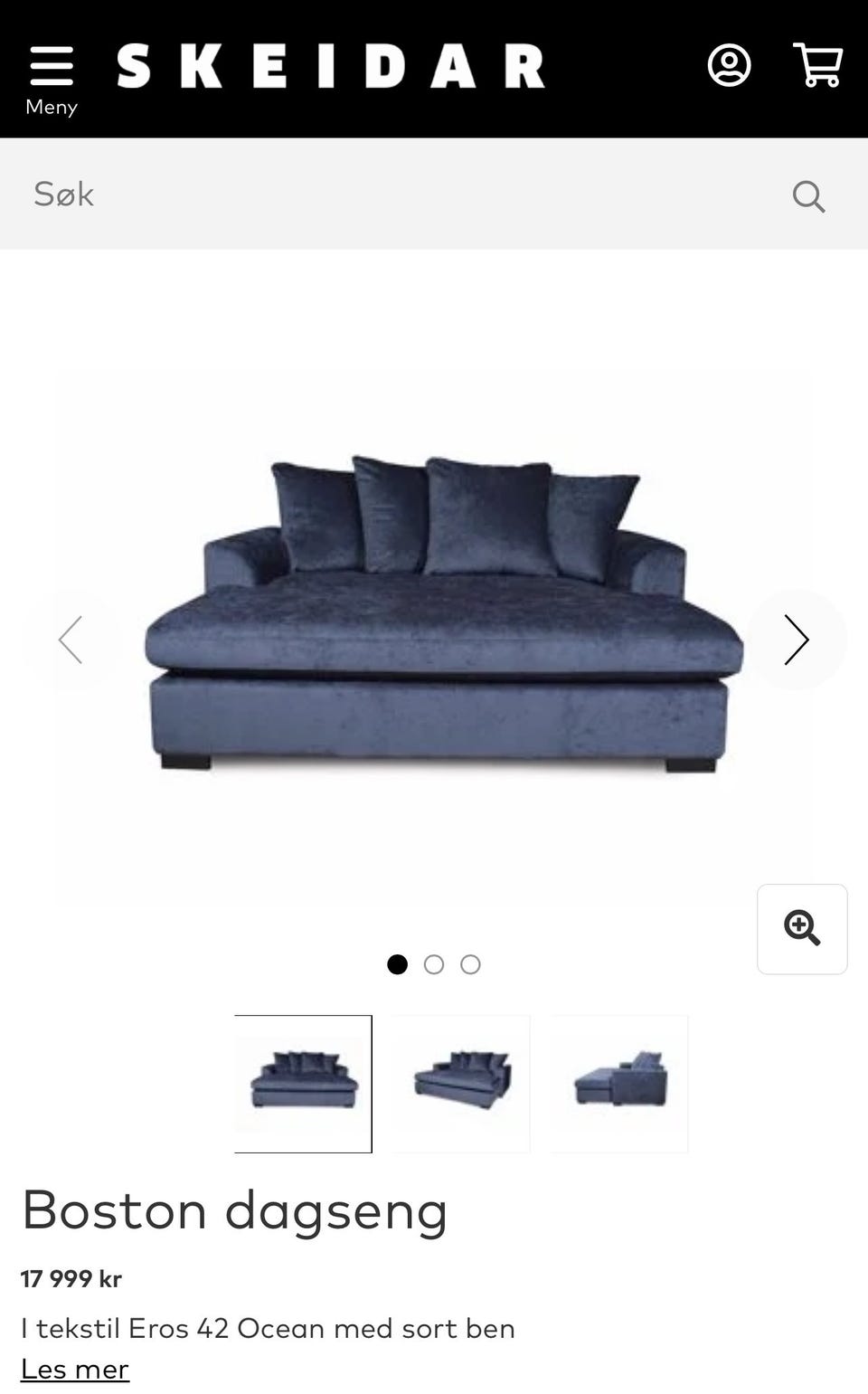Open the shopping cart
The image size is (868, 1394).
pos(818,65)
